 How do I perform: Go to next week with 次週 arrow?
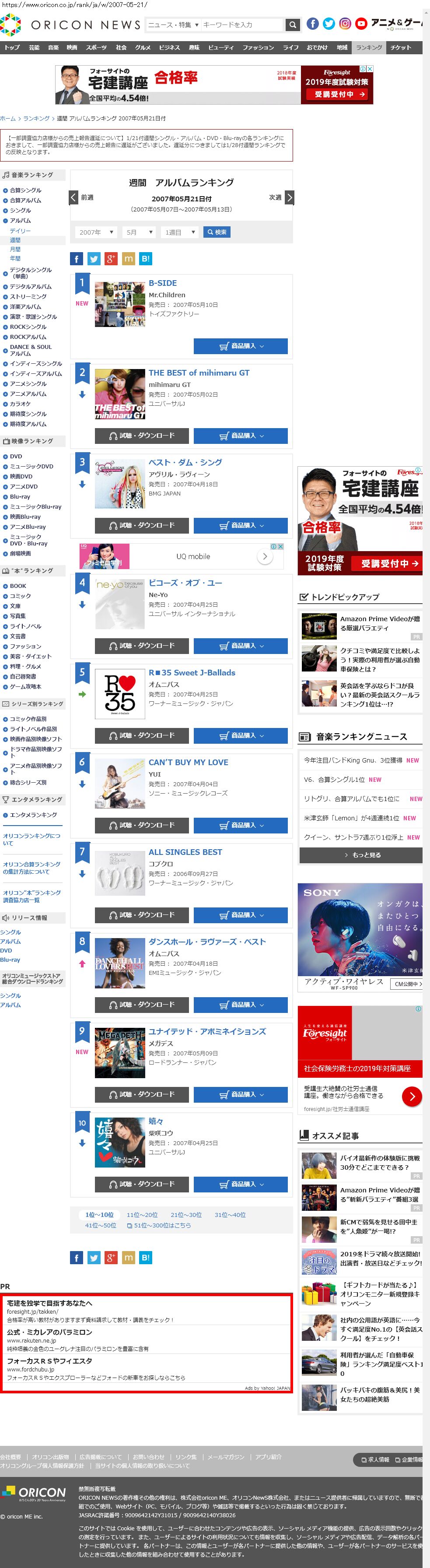[x=289, y=197]
